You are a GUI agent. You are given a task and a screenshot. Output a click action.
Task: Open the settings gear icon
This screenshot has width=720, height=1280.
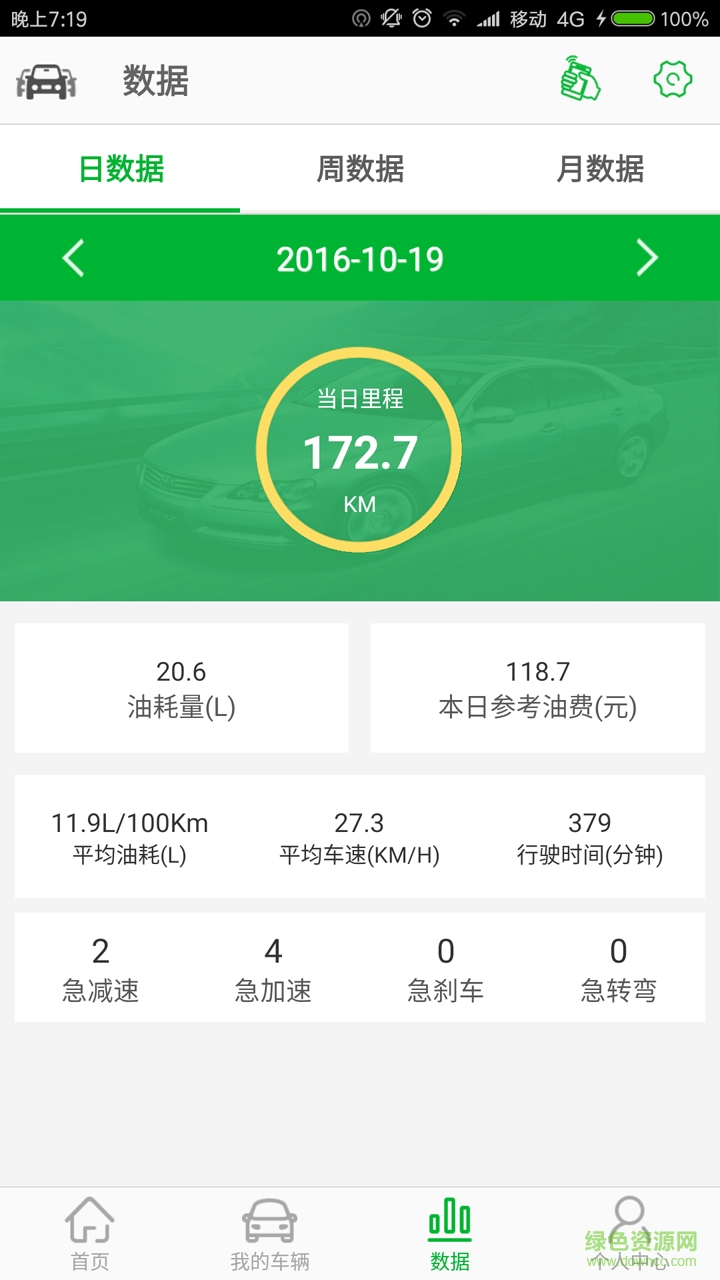(x=672, y=80)
